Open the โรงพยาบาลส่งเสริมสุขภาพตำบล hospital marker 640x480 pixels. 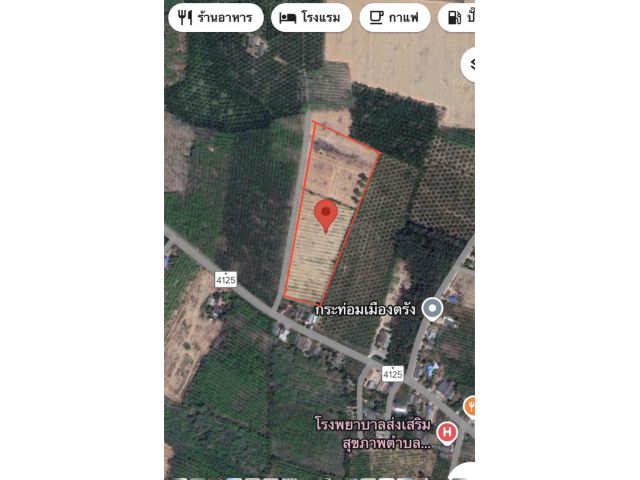tap(447, 432)
